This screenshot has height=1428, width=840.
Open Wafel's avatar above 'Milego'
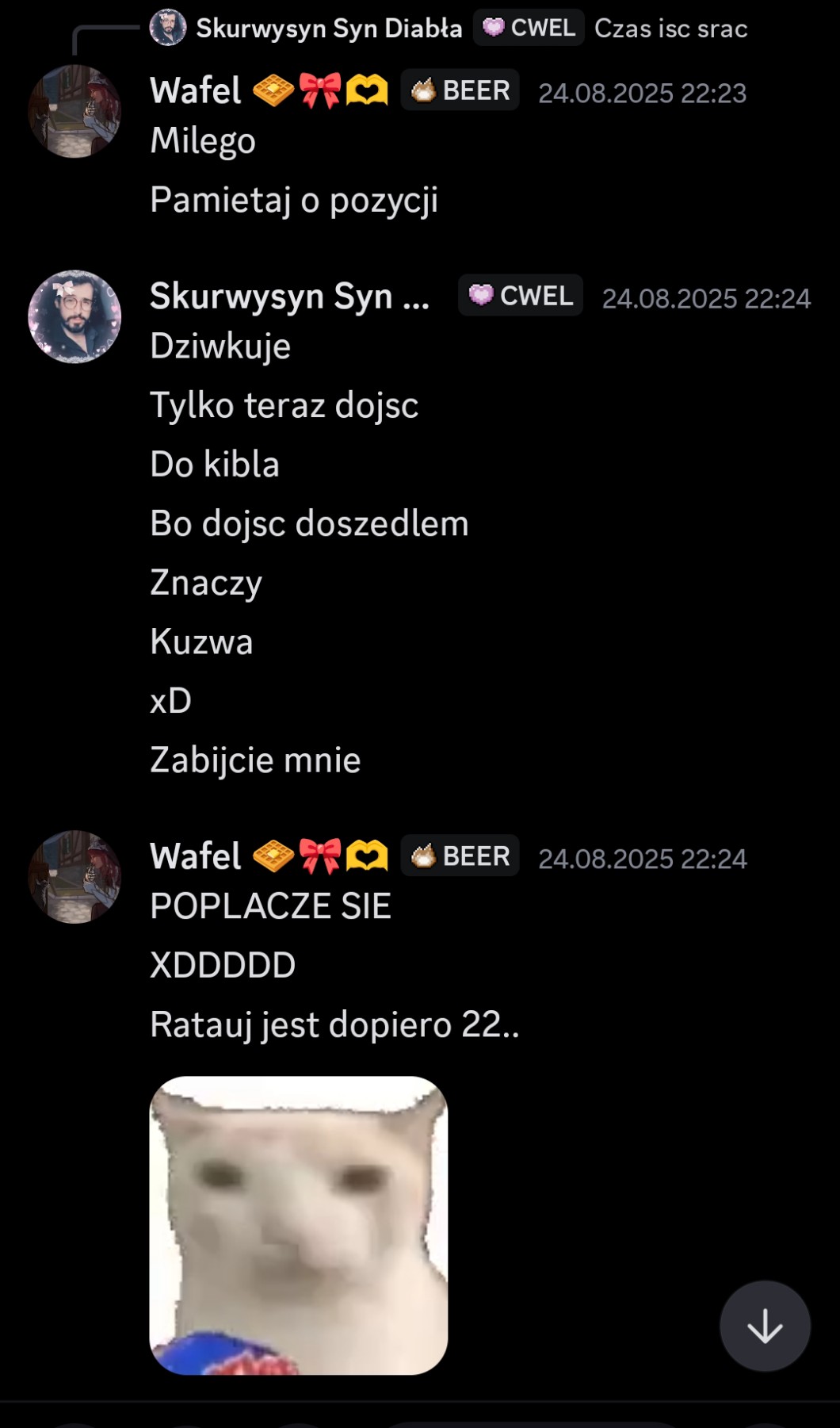(x=74, y=111)
